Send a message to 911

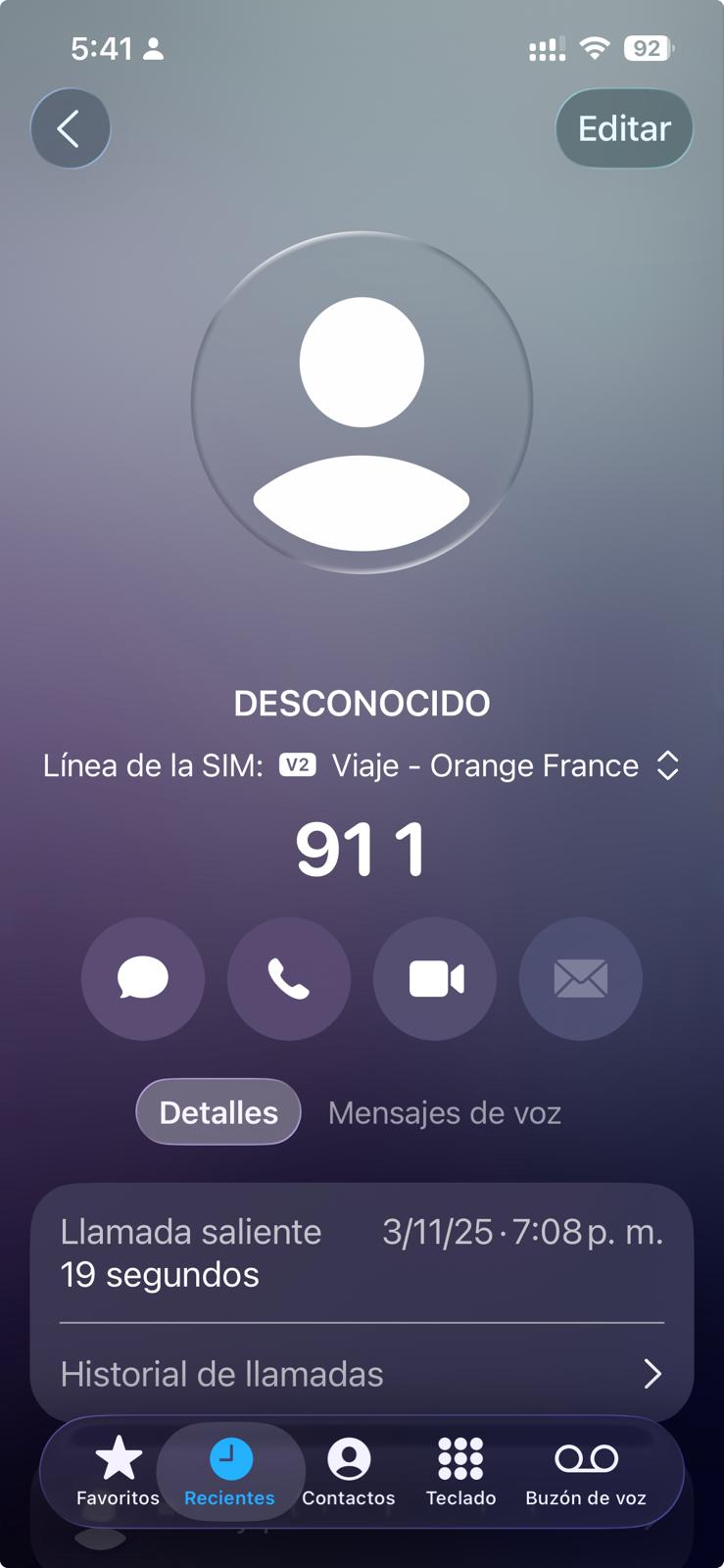(143, 978)
